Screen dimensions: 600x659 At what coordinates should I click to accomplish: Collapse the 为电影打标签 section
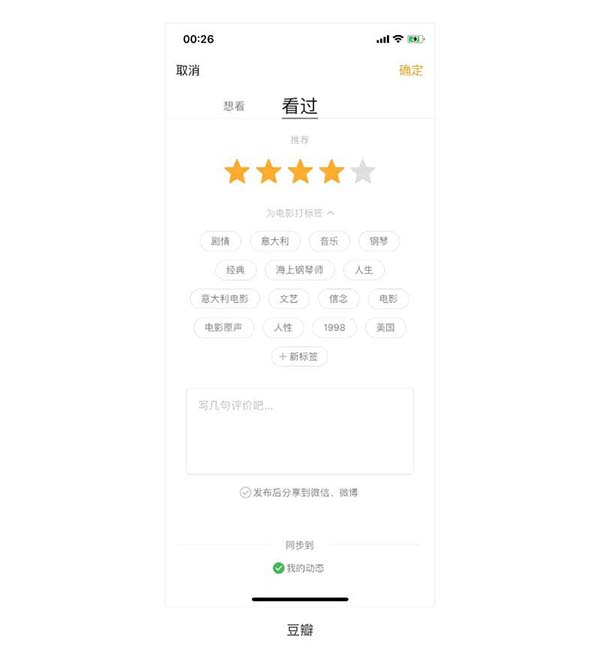(x=300, y=213)
